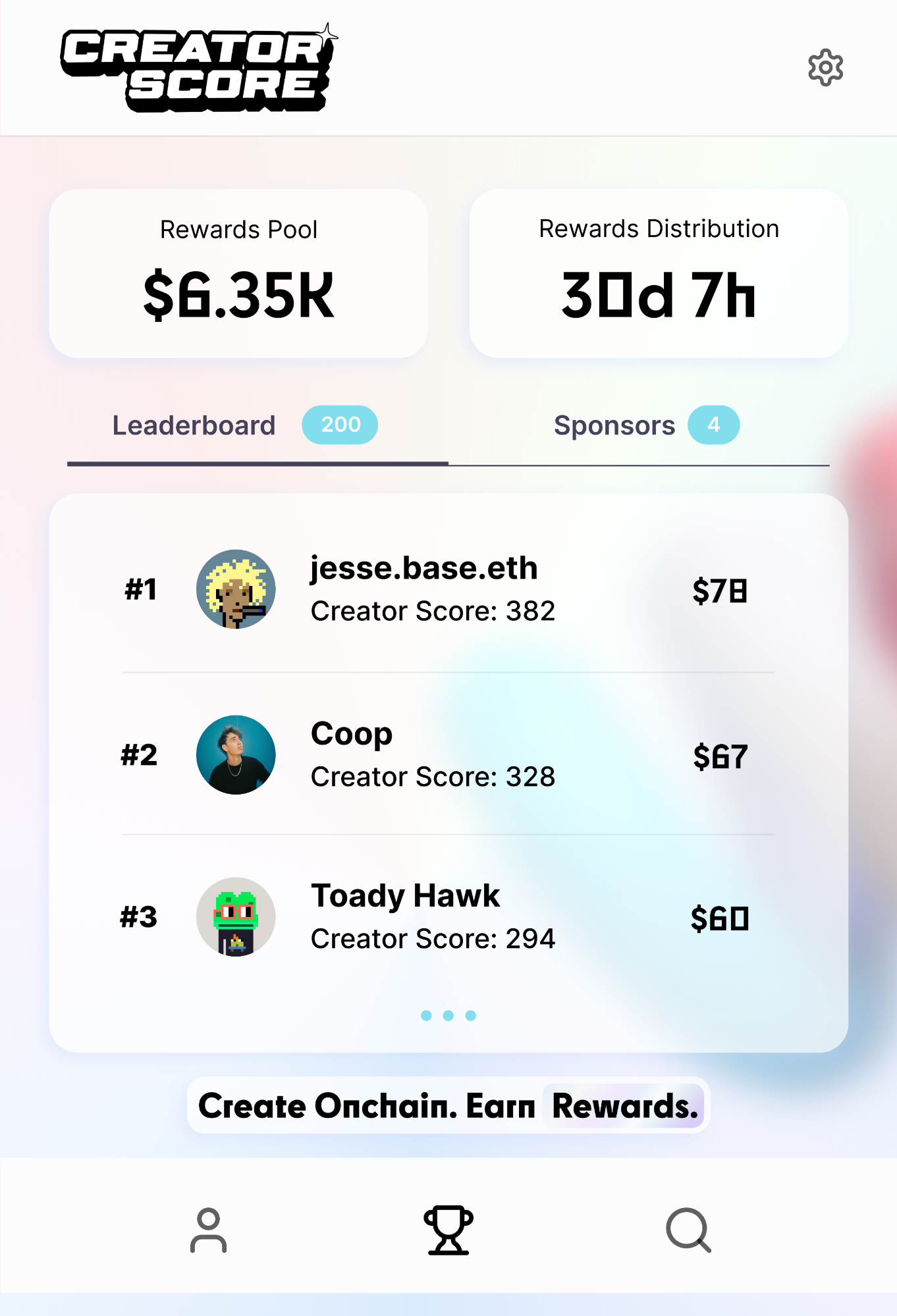Switch to the Sponsors tab
Viewport: 897px width, 1316px height.
[645, 425]
